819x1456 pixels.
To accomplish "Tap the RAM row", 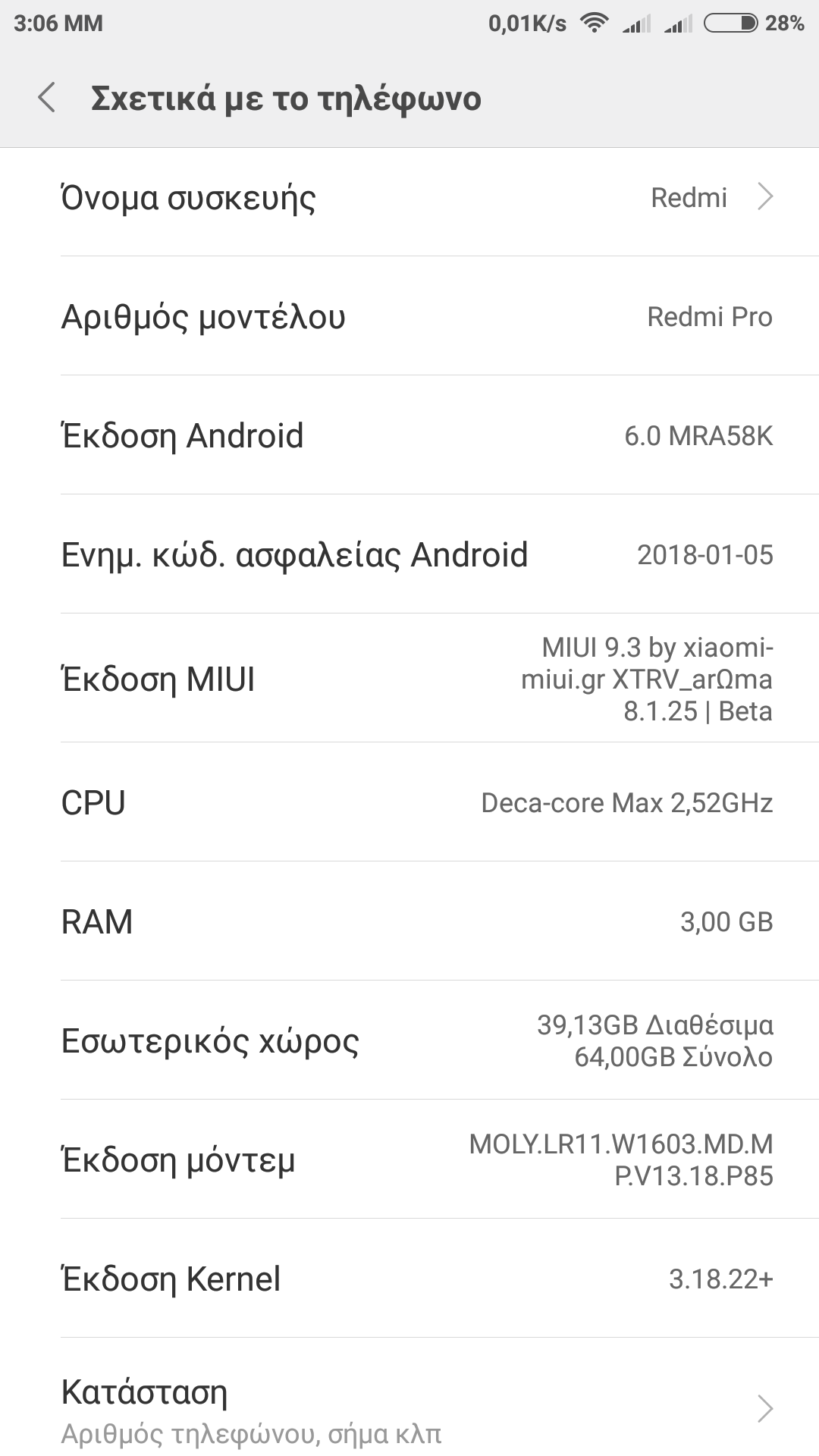I will (409, 922).
